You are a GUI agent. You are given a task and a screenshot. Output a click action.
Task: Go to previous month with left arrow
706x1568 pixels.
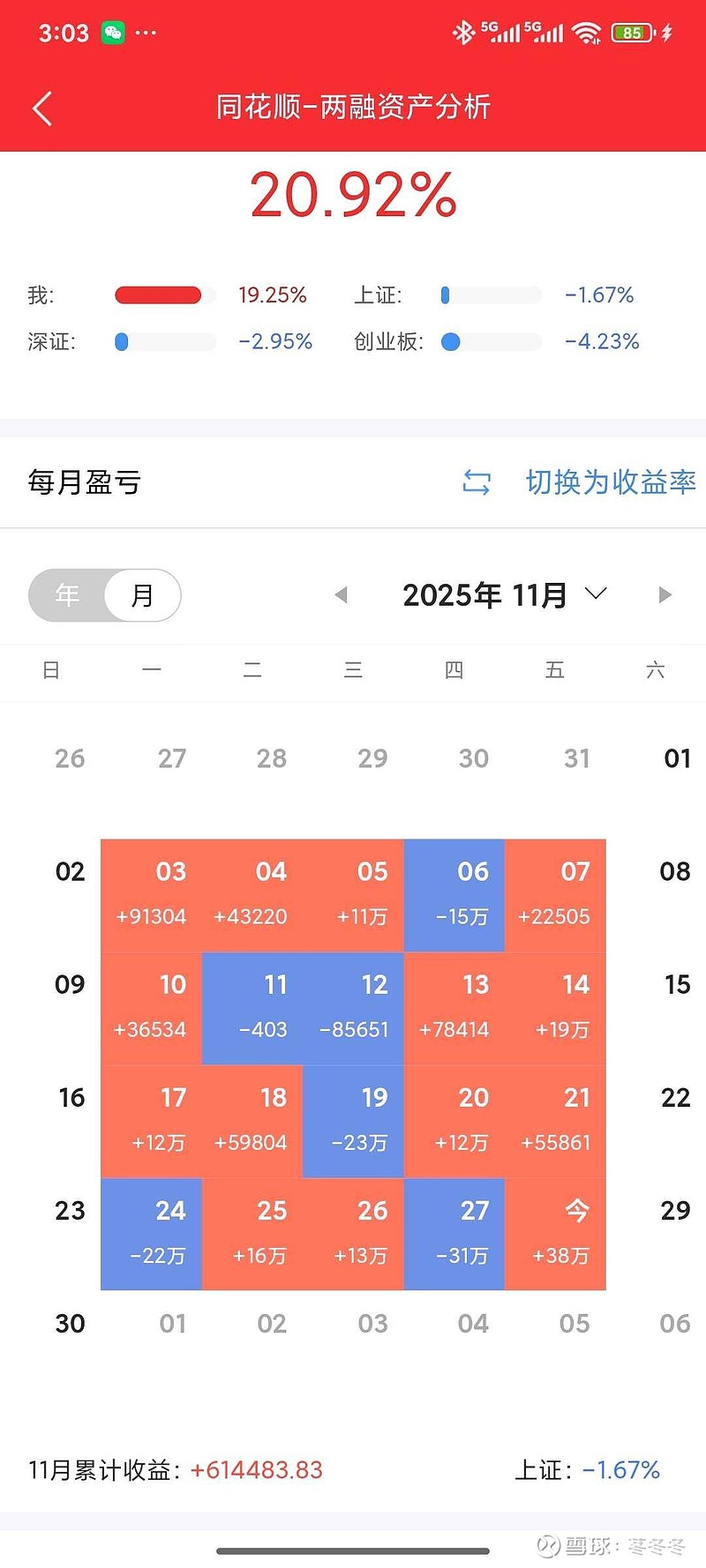click(341, 595)
